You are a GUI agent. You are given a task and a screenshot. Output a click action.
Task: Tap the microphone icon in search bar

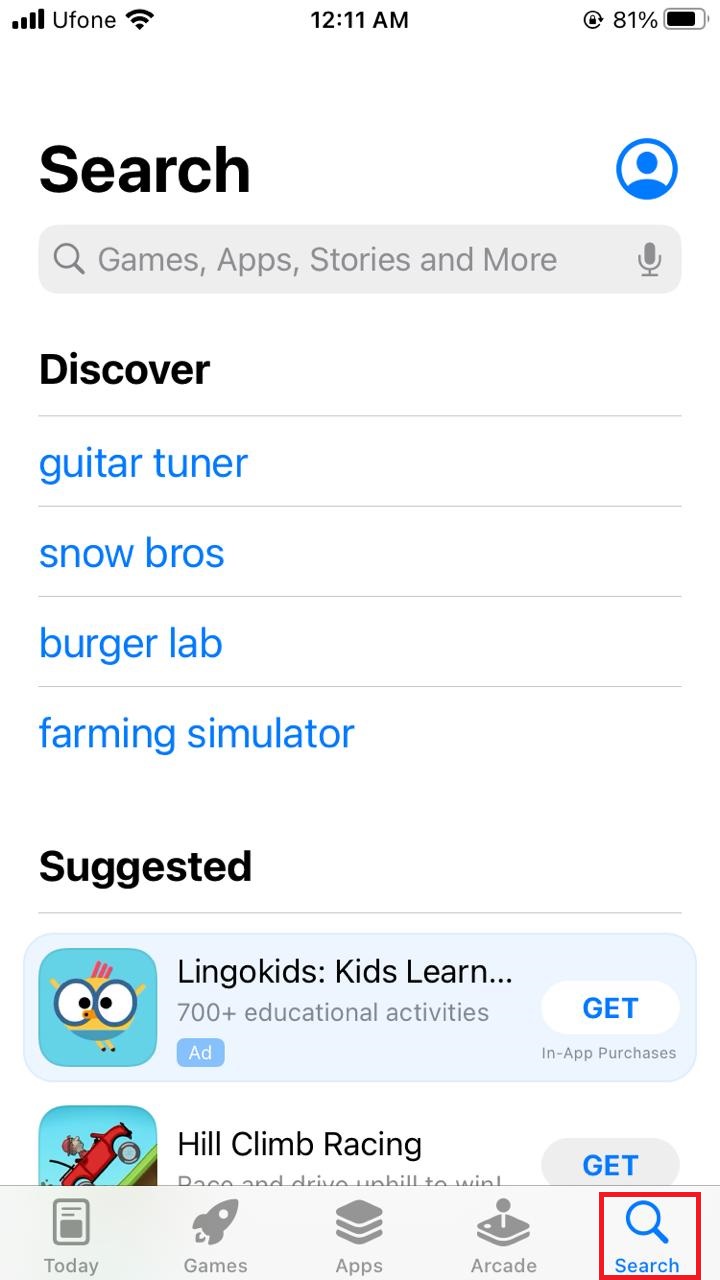tap(650, 259)
